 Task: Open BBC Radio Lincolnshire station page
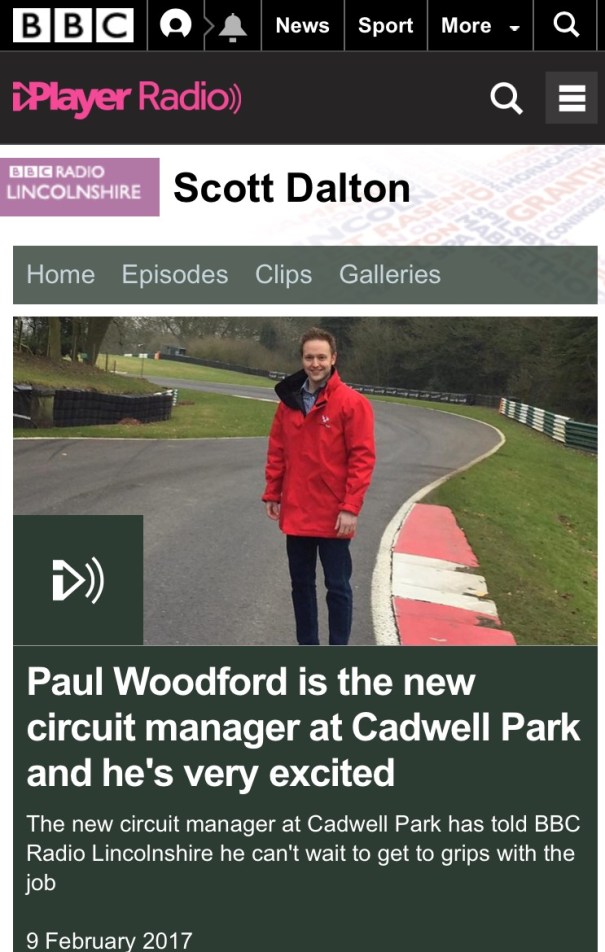(x=80, y=186)
